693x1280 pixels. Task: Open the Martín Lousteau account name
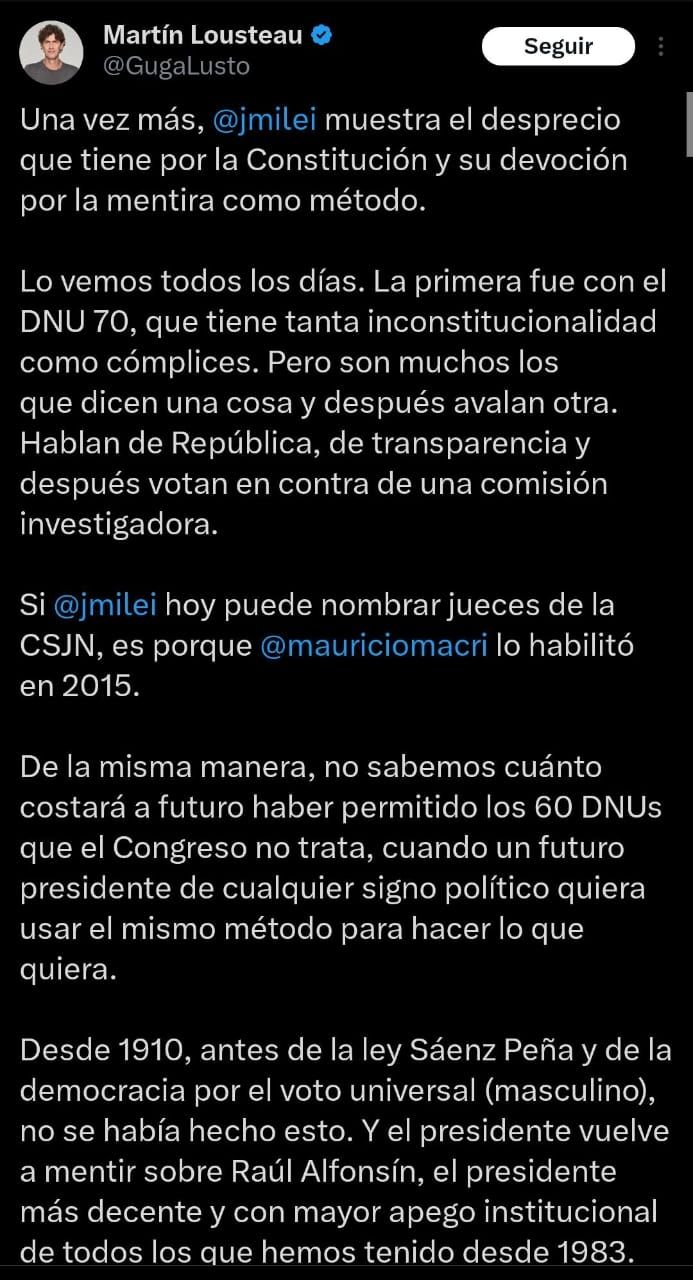point(204,36)
